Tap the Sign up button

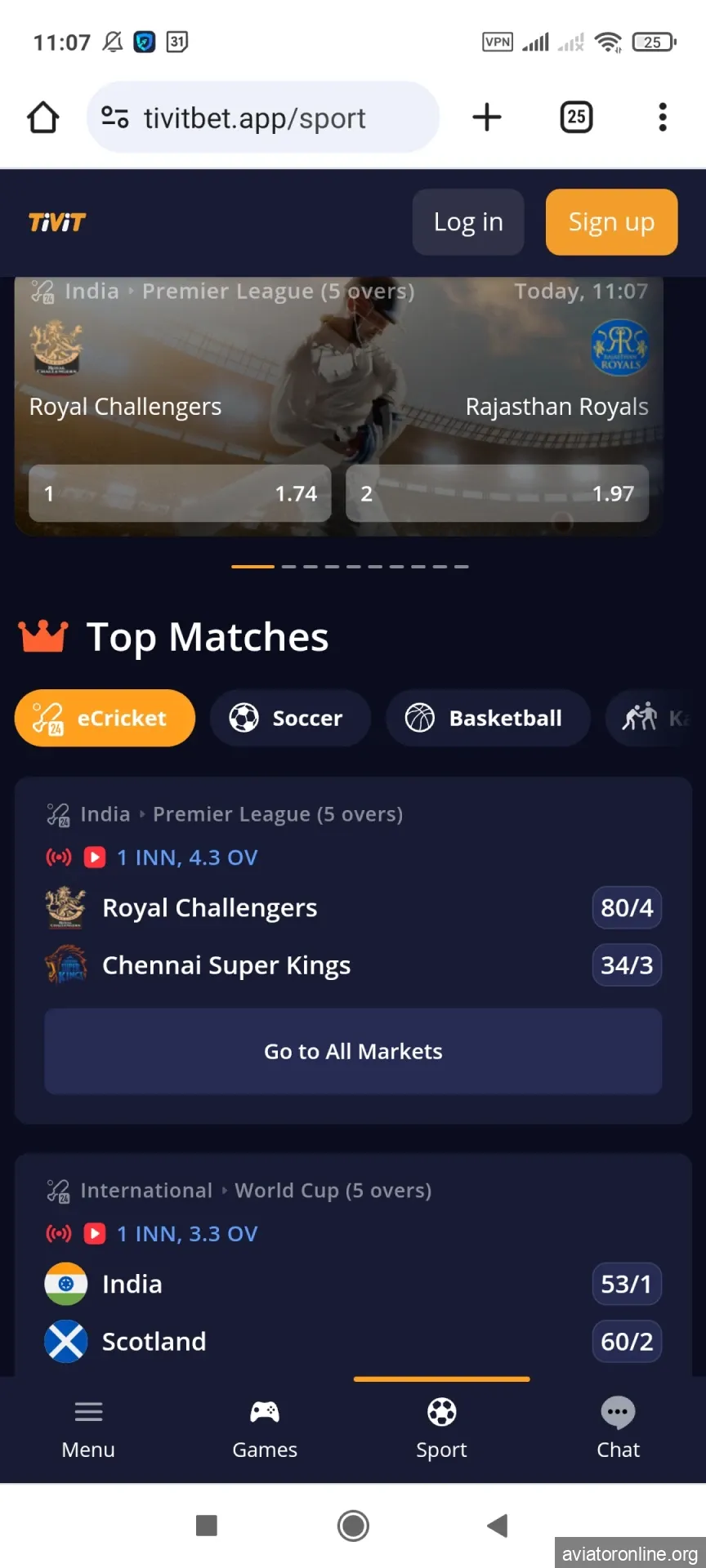tap(611, 222)
